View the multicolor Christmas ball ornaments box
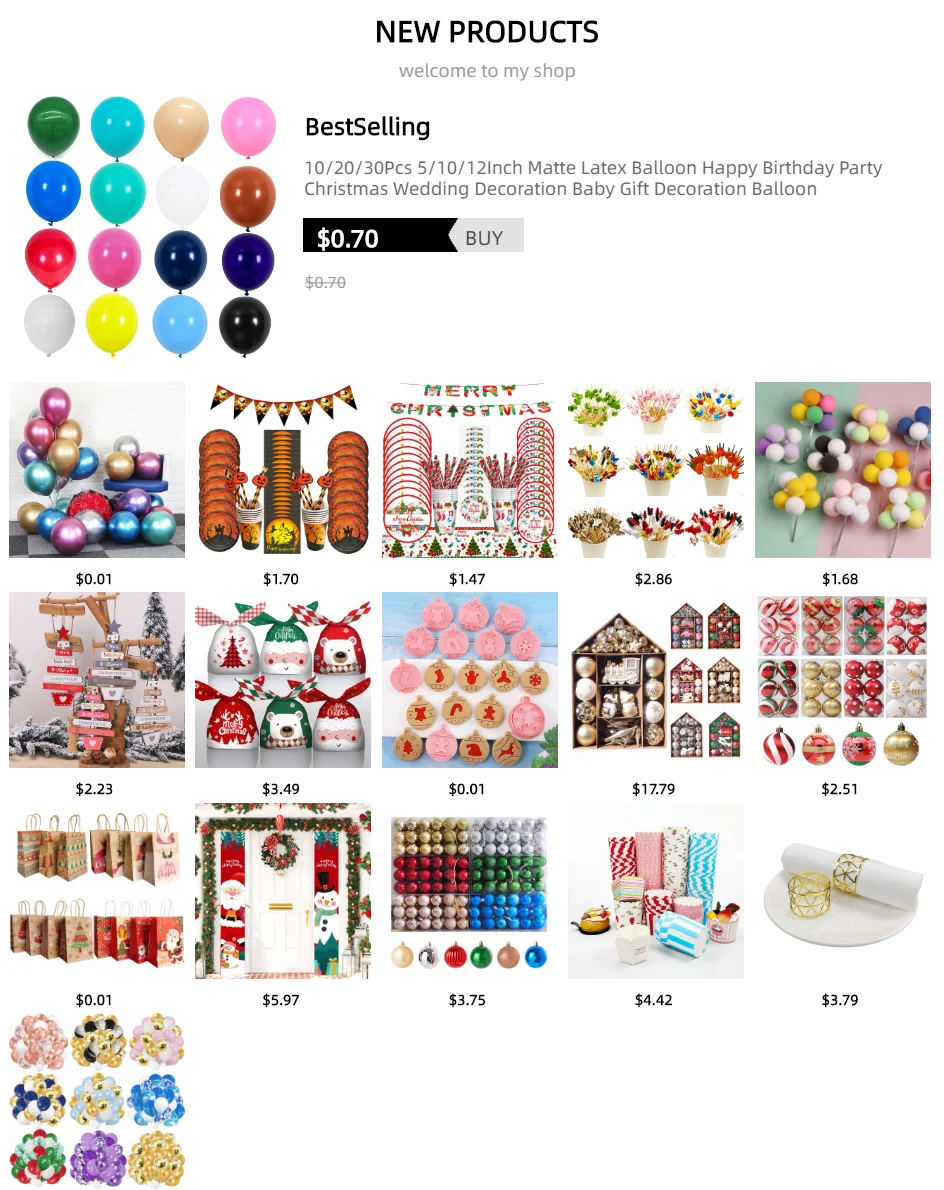944x1190 pixels. [468, 892]
